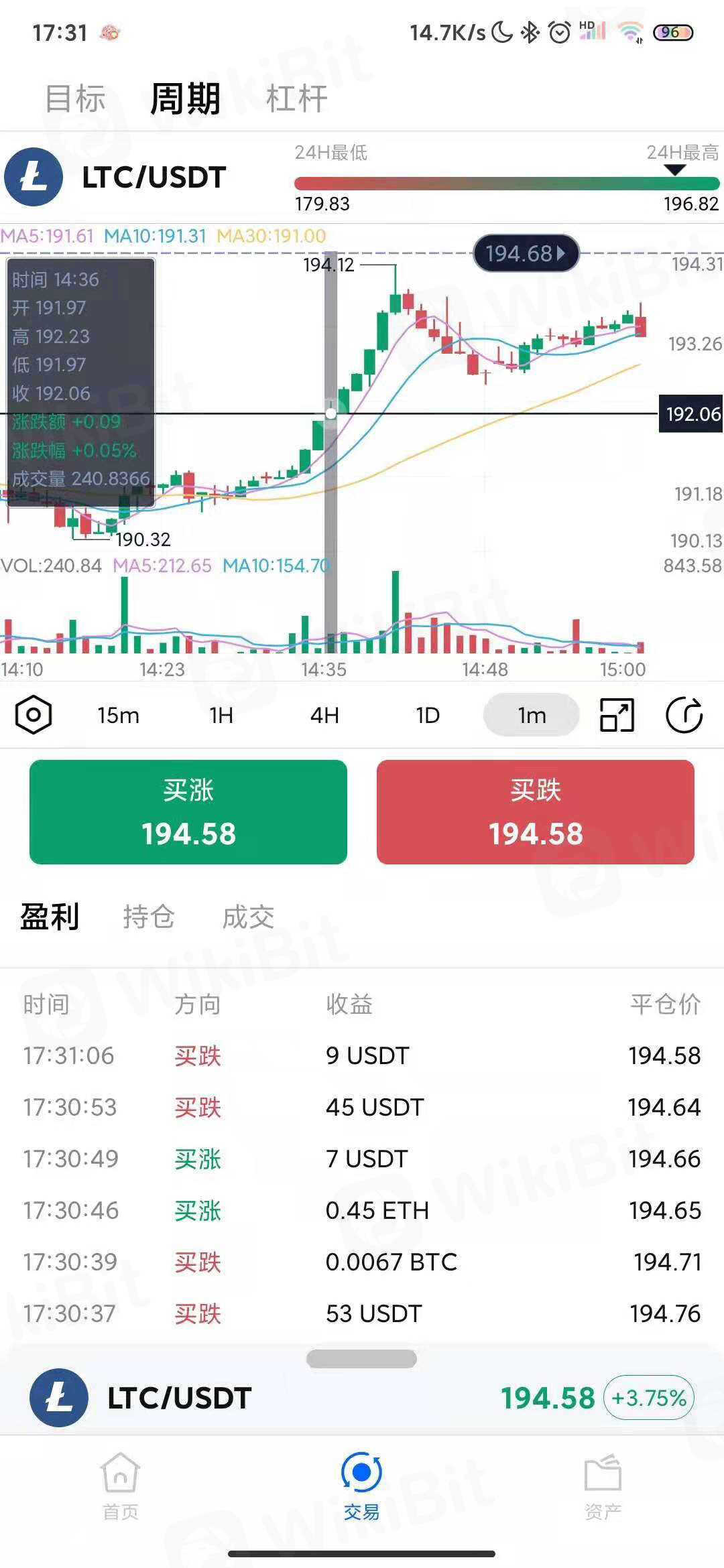Viewport: 724px width, 1568px height.
Task: Switch to the 成交 tab
Action: tap(248, 917)
